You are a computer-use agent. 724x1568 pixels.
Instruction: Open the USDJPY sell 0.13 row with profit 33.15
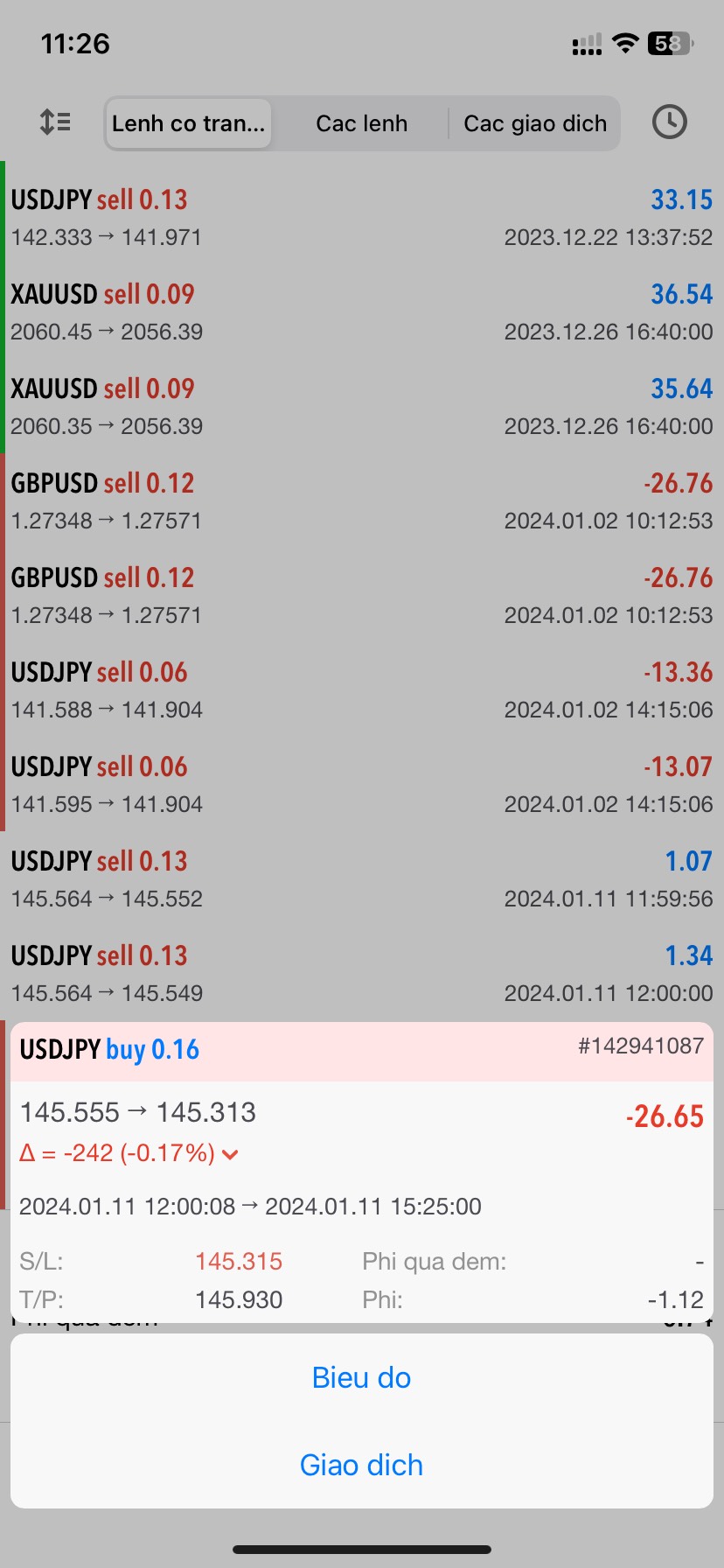(361, 217)
